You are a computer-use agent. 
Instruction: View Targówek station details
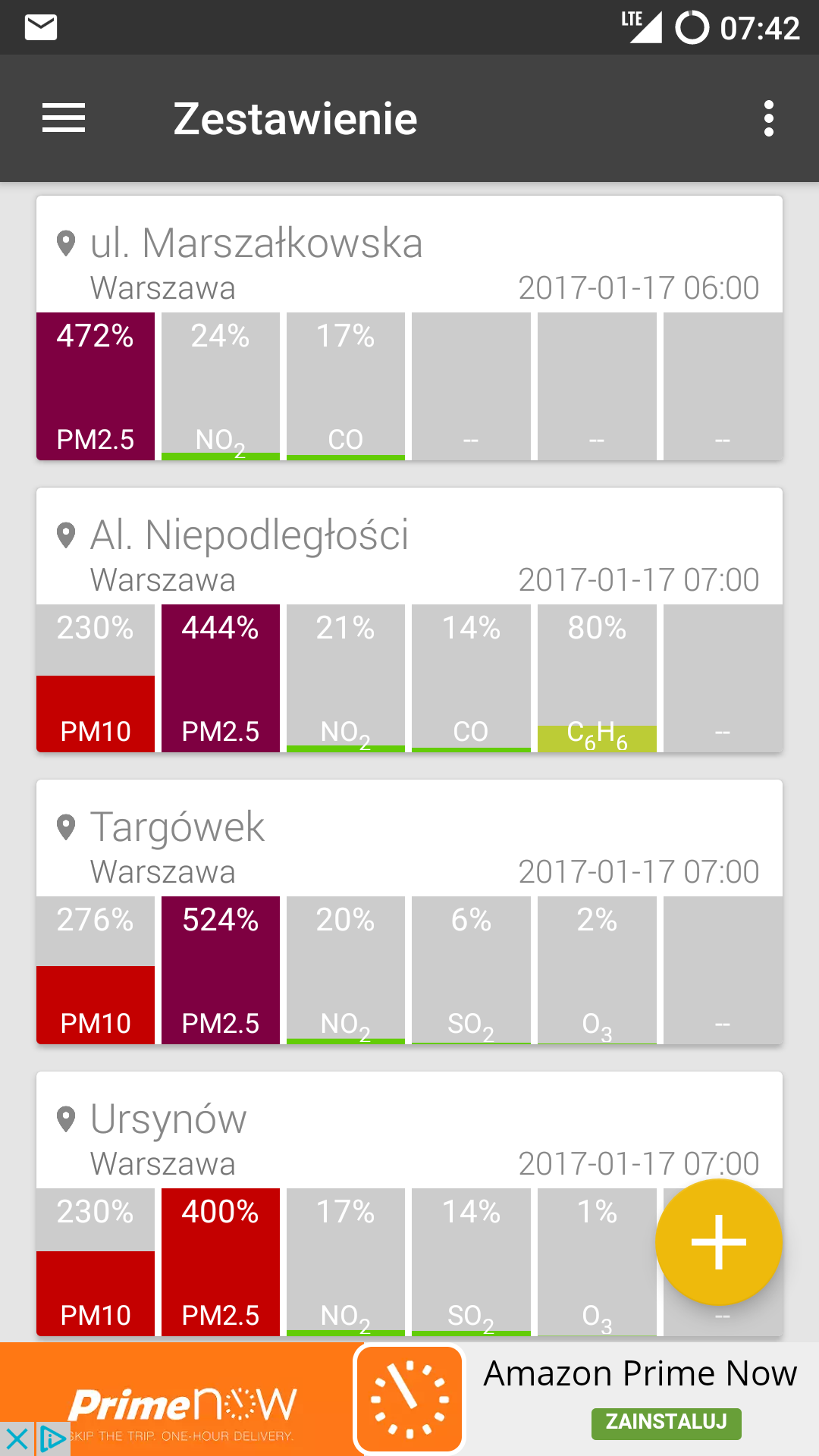177,827
